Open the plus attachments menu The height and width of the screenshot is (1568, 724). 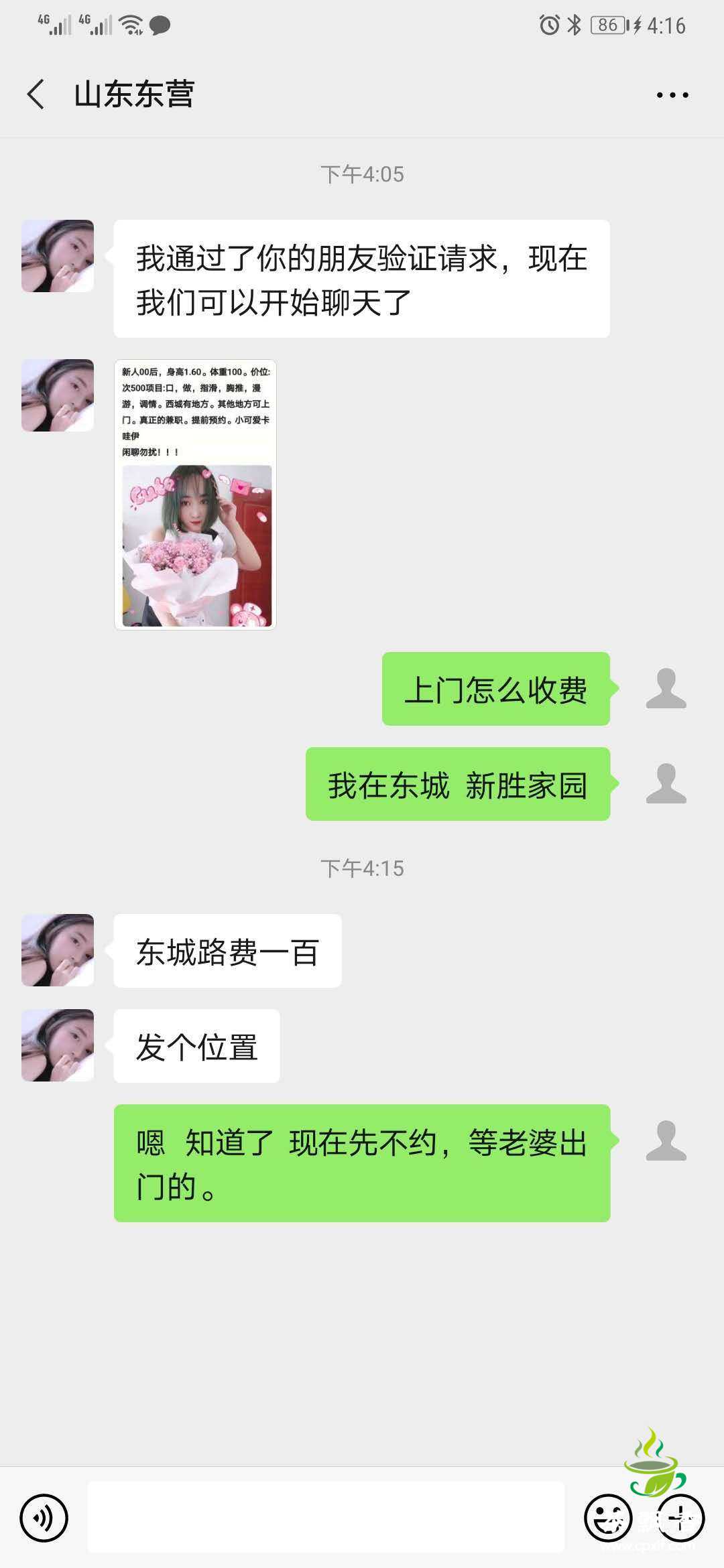click(680, 1518)
